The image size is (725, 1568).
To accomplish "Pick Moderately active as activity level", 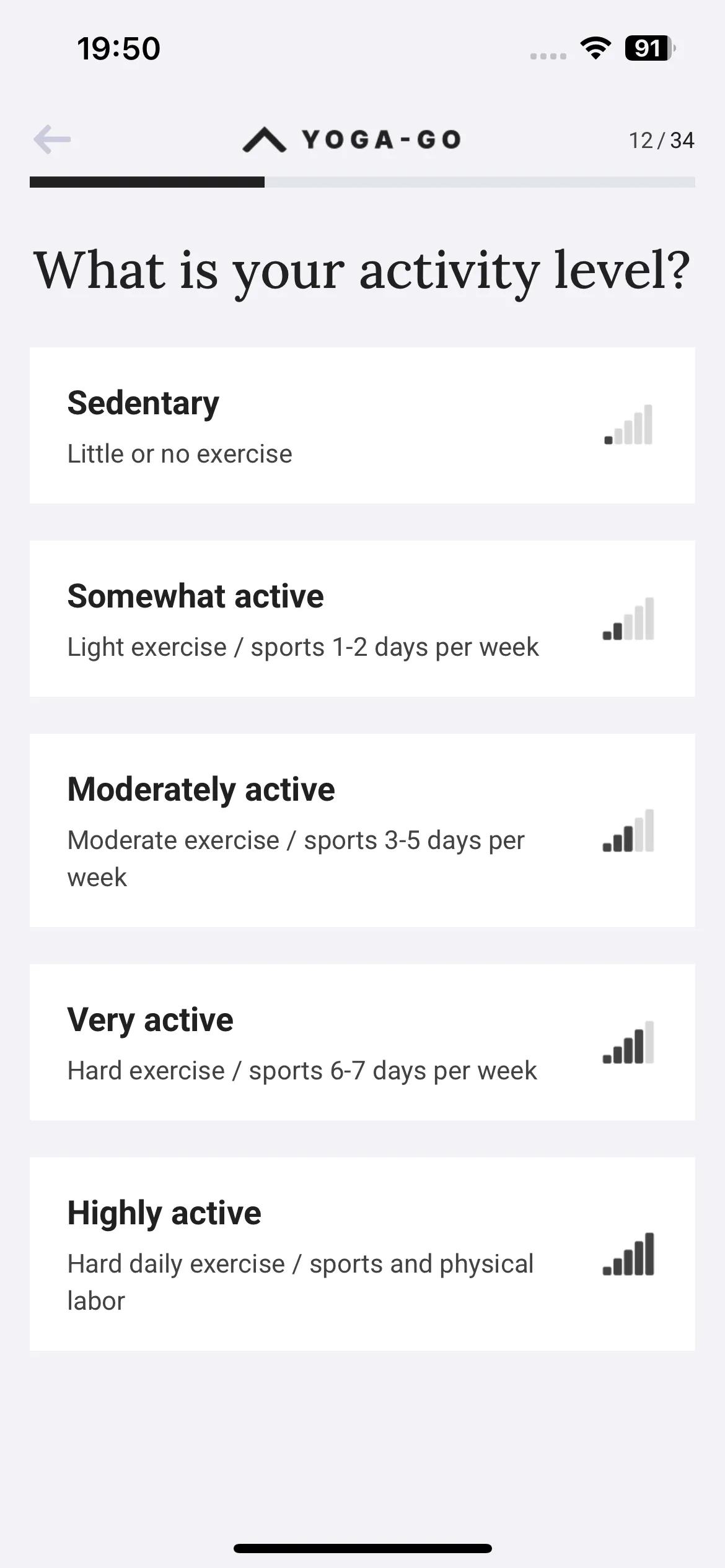I will coord(362,830).
